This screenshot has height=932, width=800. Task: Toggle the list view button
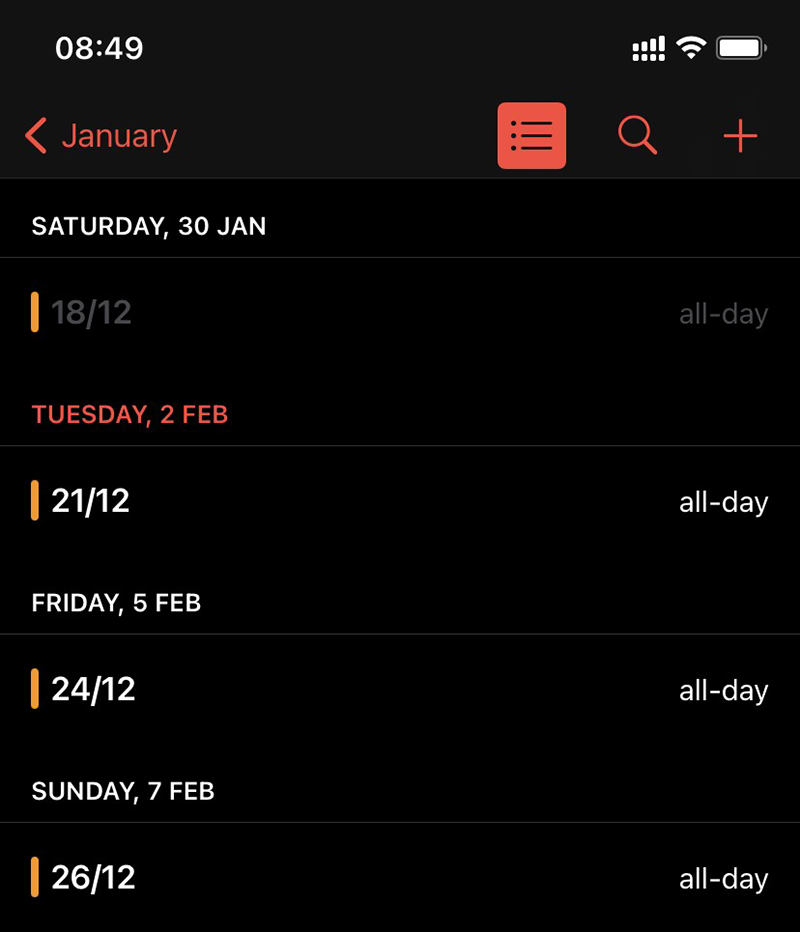click(531, 136)
